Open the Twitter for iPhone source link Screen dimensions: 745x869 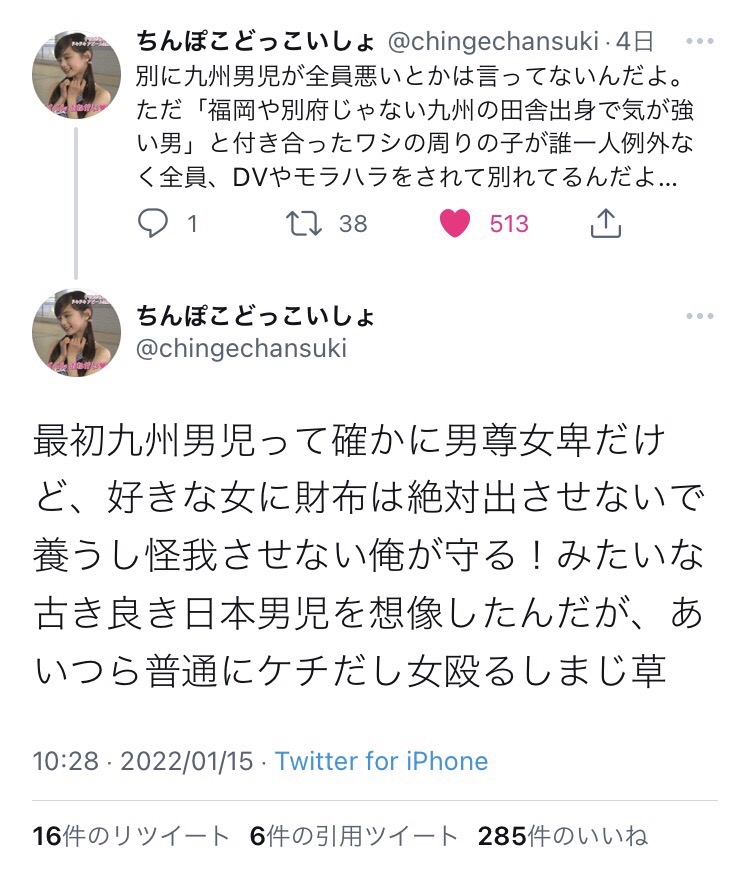[381, 761]
